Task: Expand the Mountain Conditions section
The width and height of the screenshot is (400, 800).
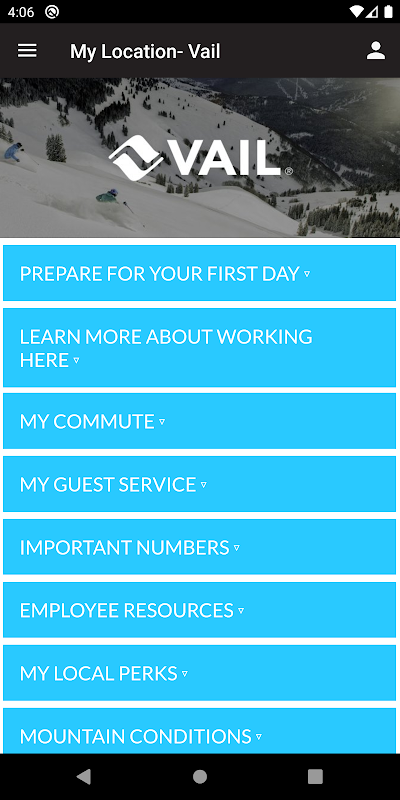Action: (199, 731)
